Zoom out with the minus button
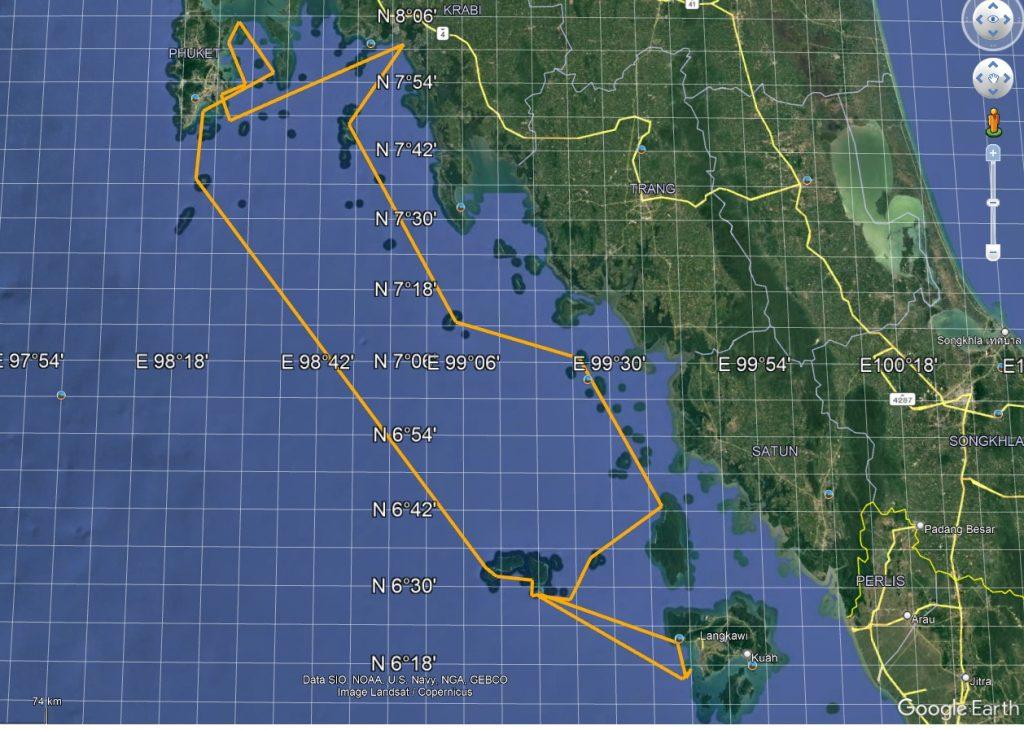Image resolution: width=1024 pixels, height=730 pixels. (993, 253)
